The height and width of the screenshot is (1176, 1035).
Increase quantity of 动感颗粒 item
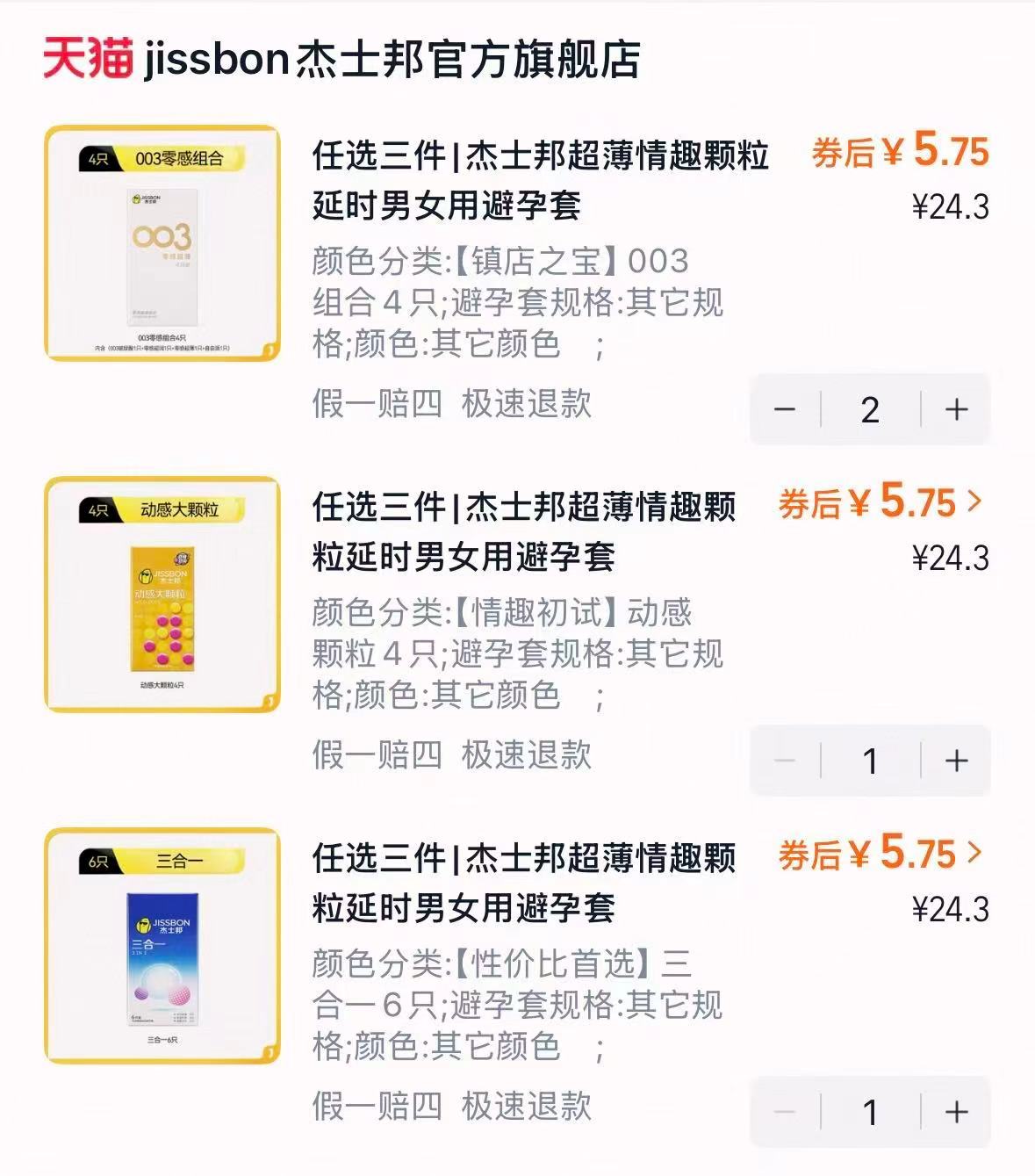(957, 762)
